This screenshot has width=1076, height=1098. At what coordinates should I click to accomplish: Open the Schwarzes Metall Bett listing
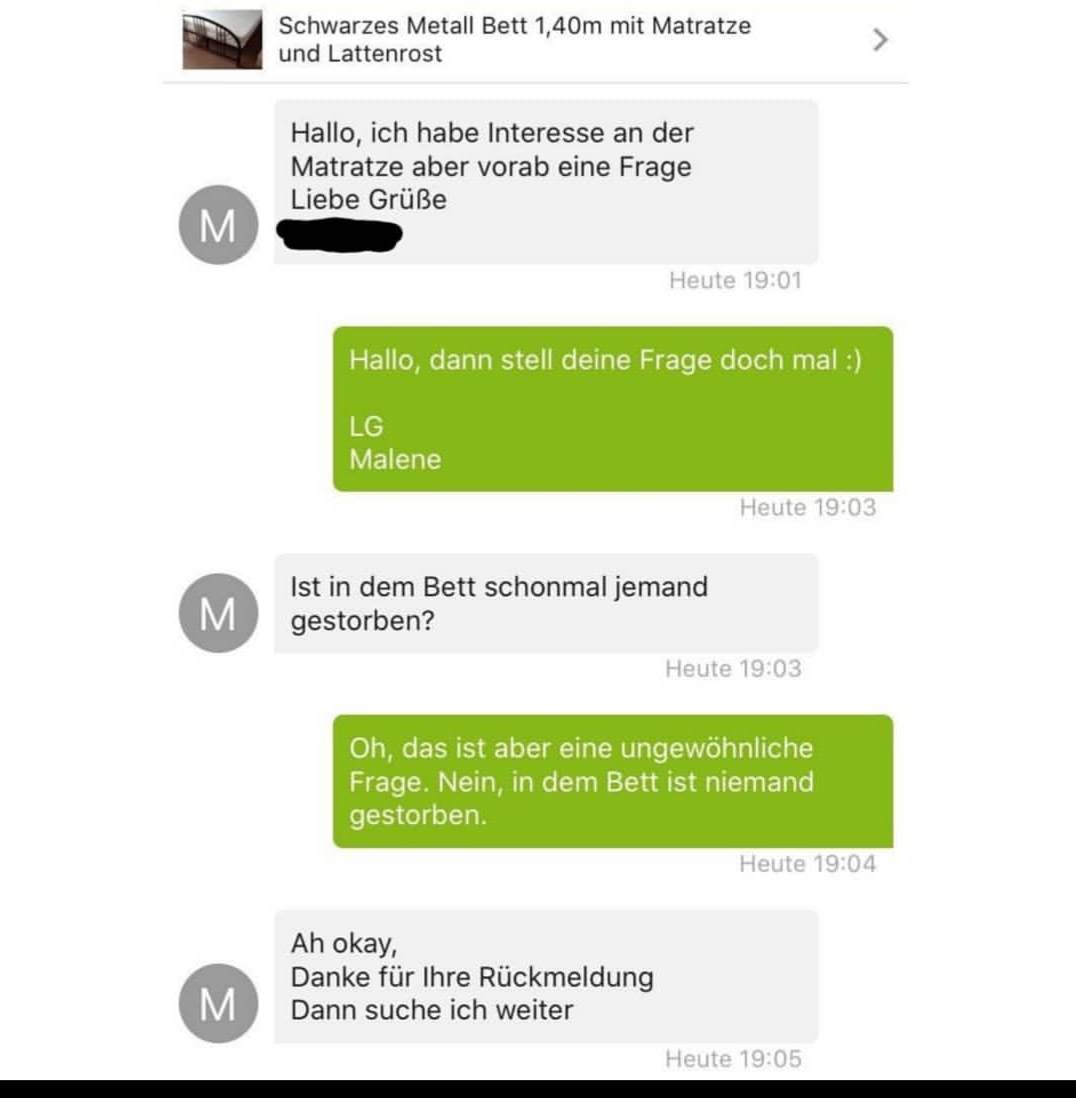click(x=515, y=40)
